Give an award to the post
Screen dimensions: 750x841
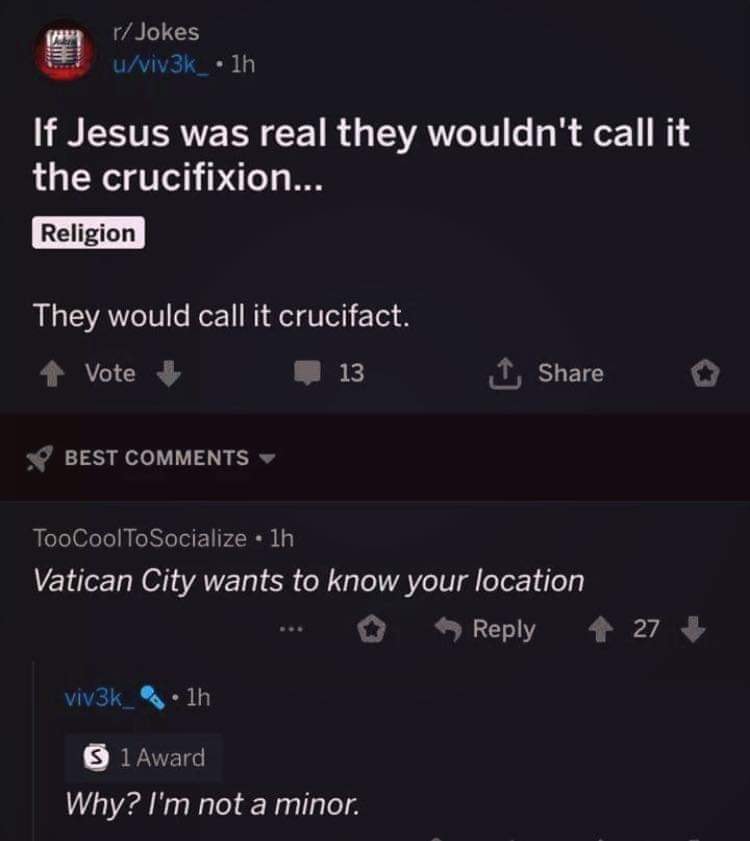[705, 374]
